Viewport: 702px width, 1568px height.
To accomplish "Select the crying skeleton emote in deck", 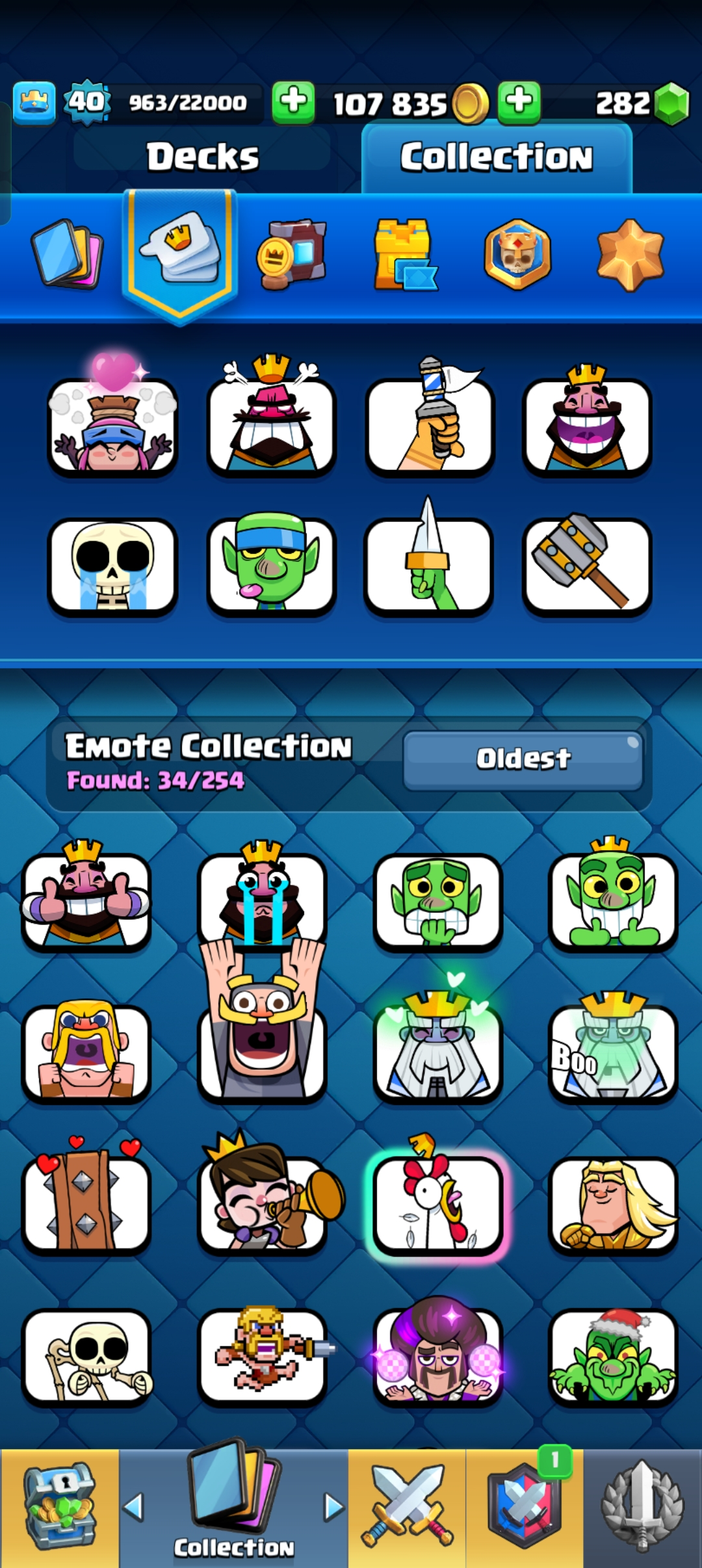I will pyautogui.click(x=112, y=566).
